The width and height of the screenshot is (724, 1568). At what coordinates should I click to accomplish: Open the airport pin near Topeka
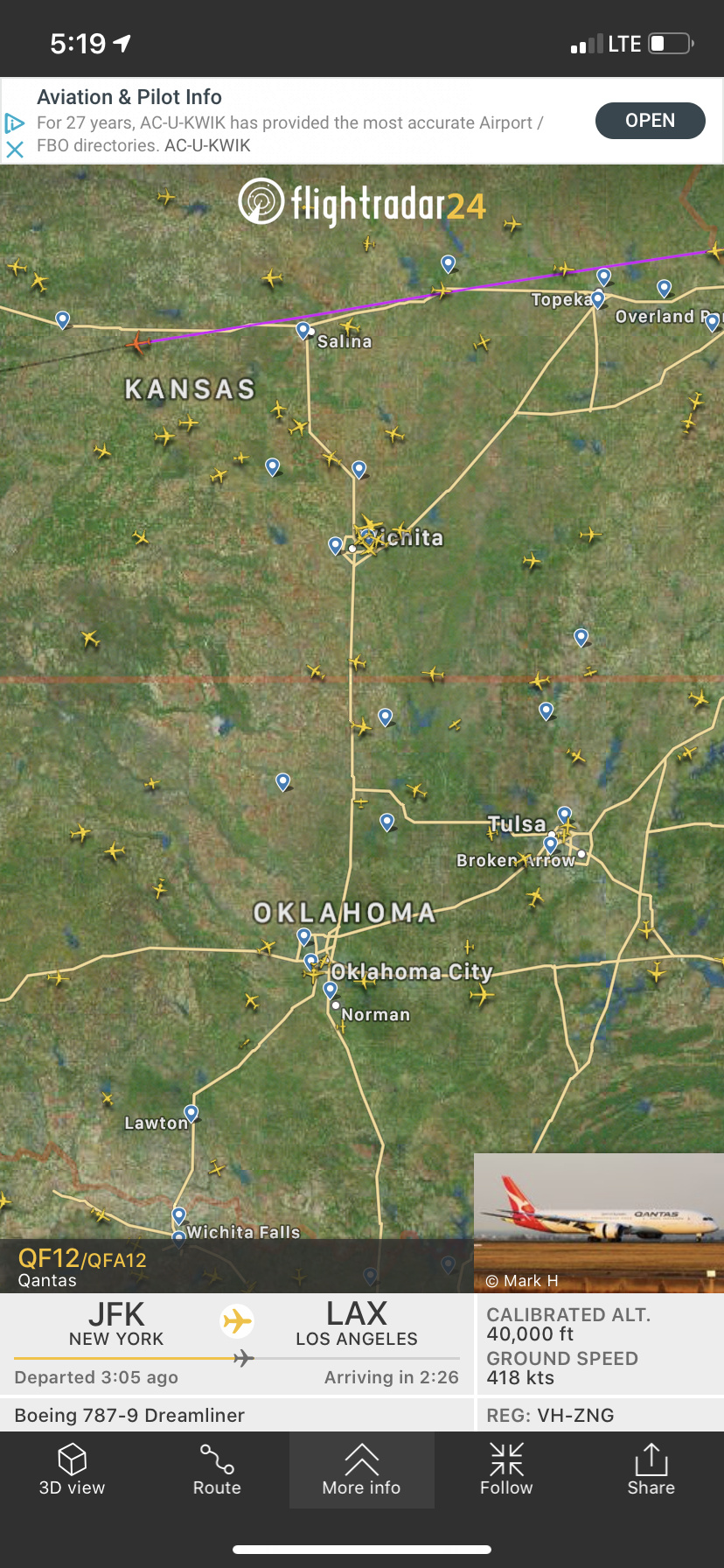click(x=598, y=299)
